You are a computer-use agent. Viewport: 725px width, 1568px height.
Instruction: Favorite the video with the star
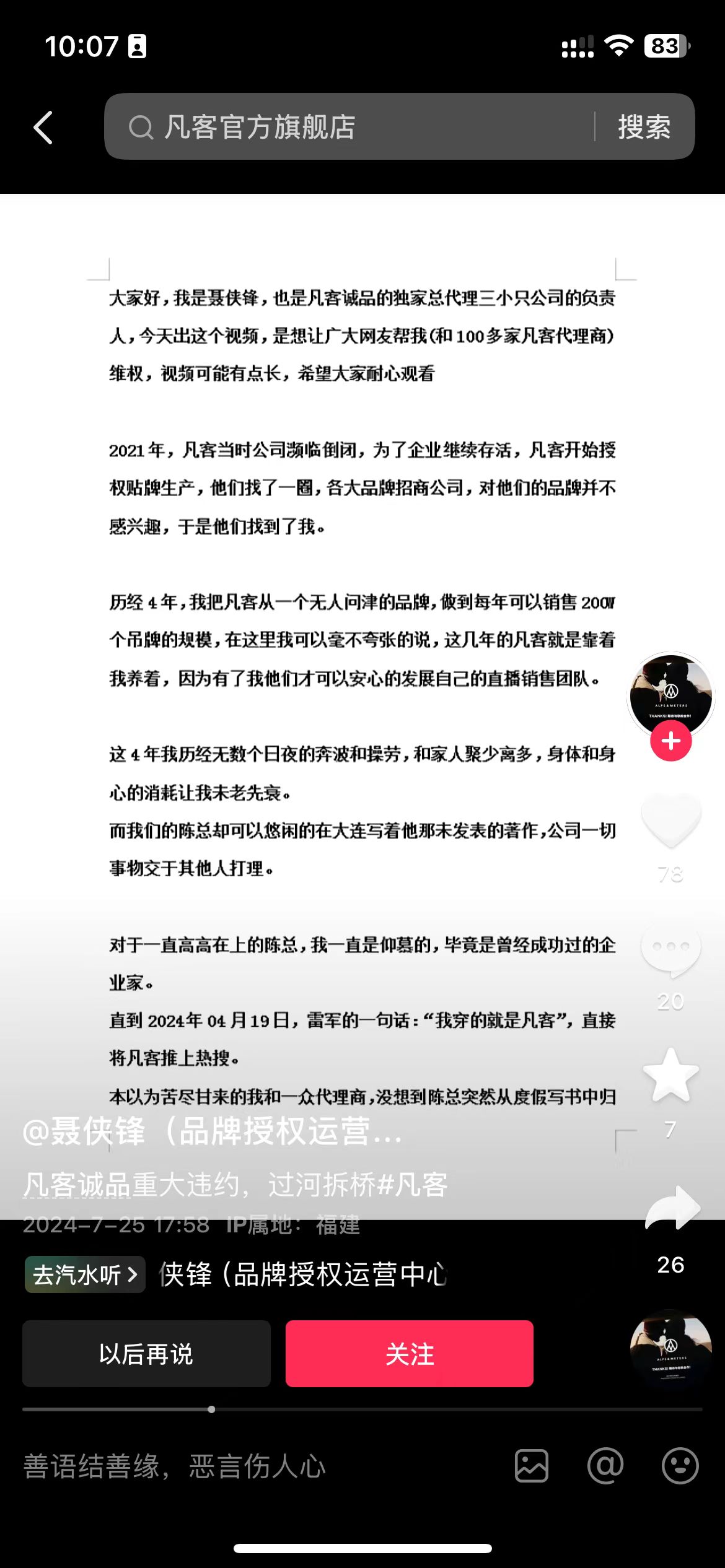tap(670, 1076)
